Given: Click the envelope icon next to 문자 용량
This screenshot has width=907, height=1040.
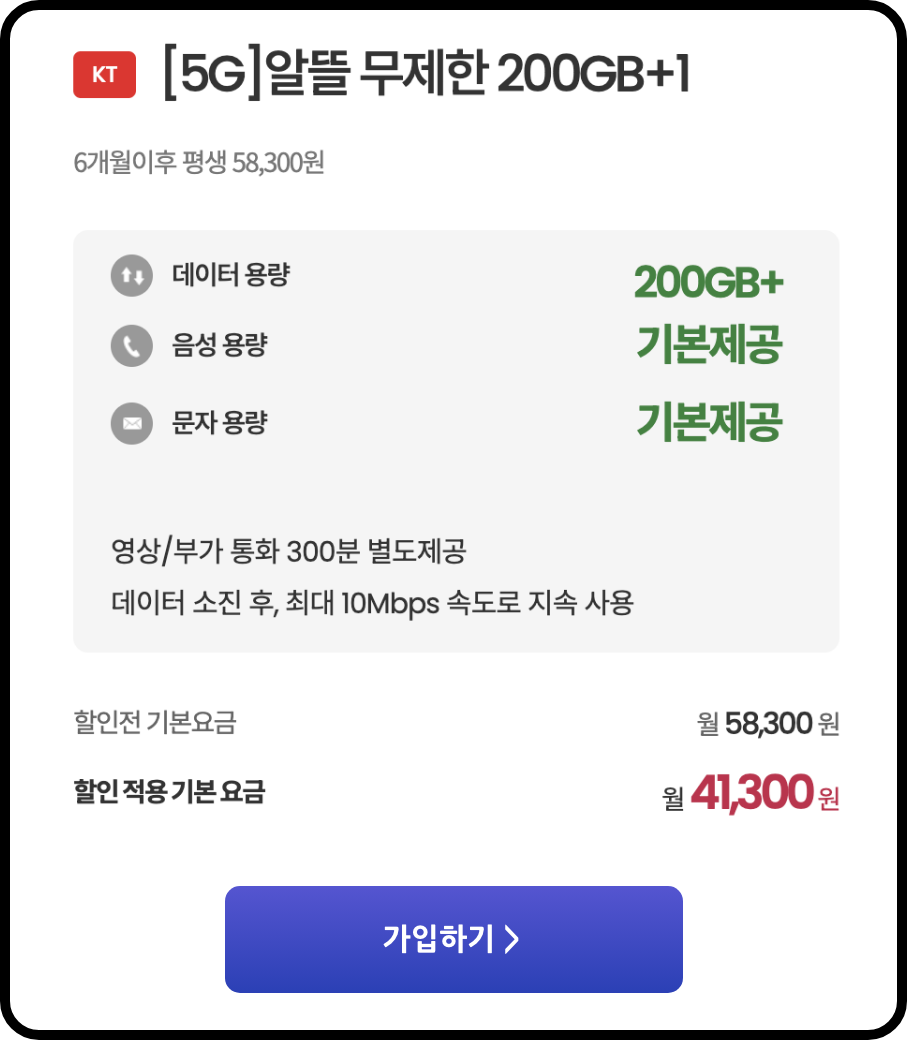Looking at the screenshot, I should click(132, 422).
